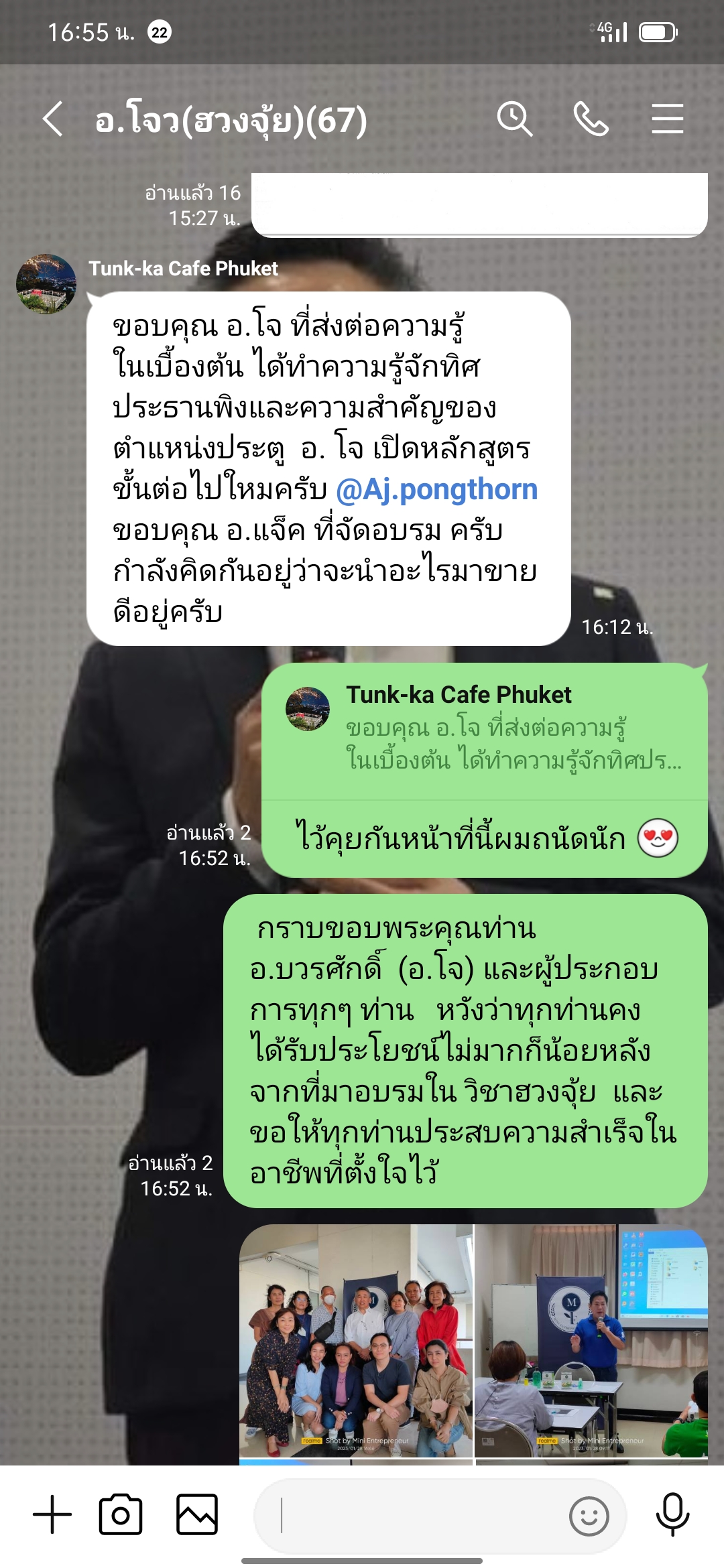Image resolution: width=724 pixels, height=1568 pixels.
Task: Open the @Aj.pongthorn mention
Action: (x=436, y=490)
